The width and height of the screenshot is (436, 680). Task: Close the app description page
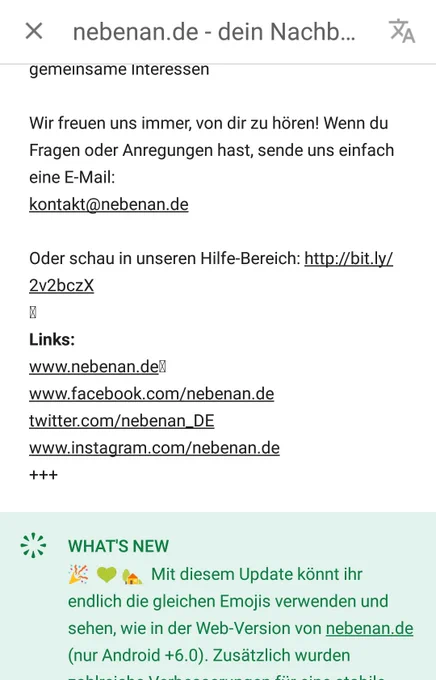click(34, 31)
